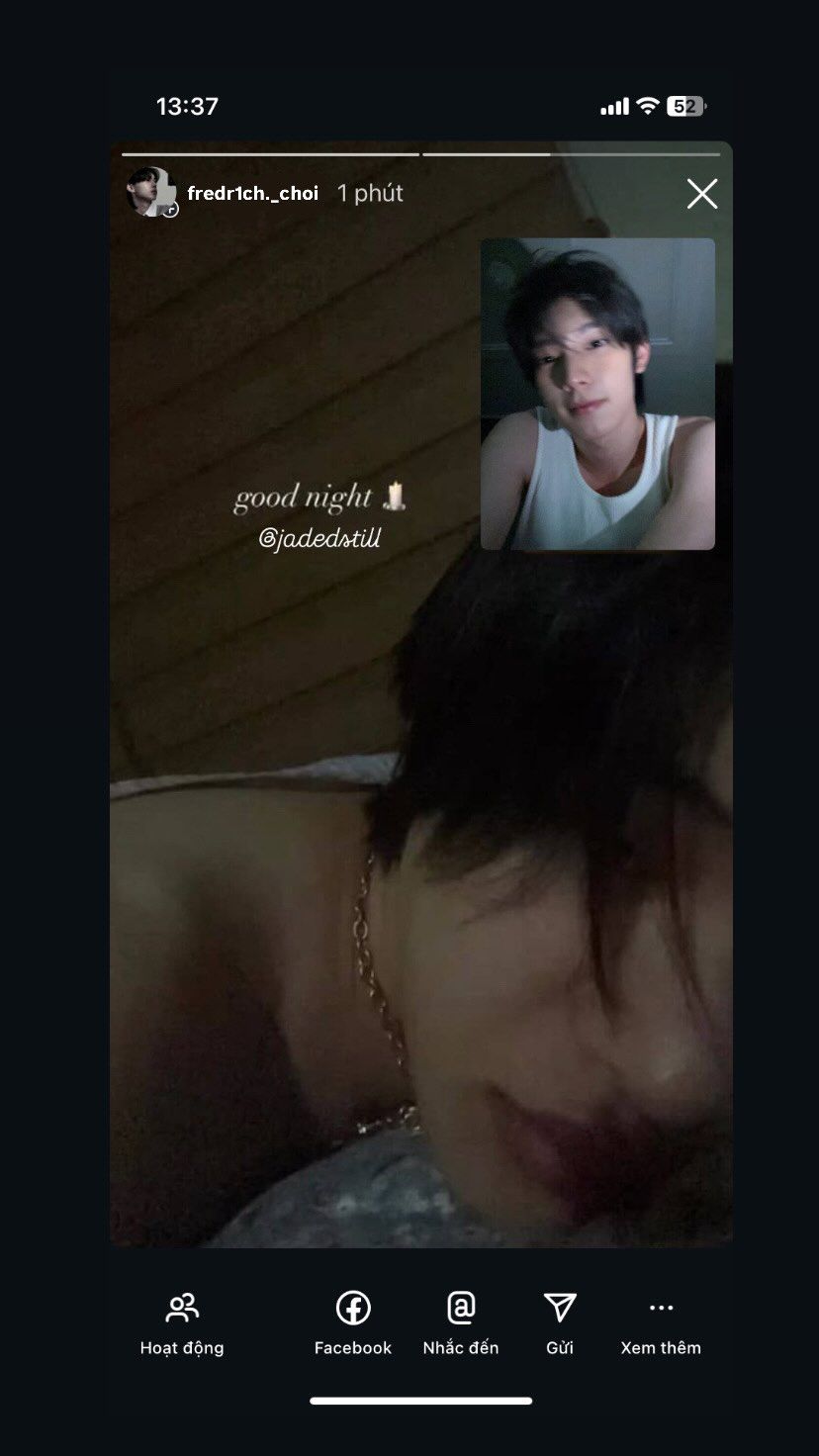Screen dimensions: 819x1456
Task: Open the @jadedstill mention
Action: pos(319,539)
